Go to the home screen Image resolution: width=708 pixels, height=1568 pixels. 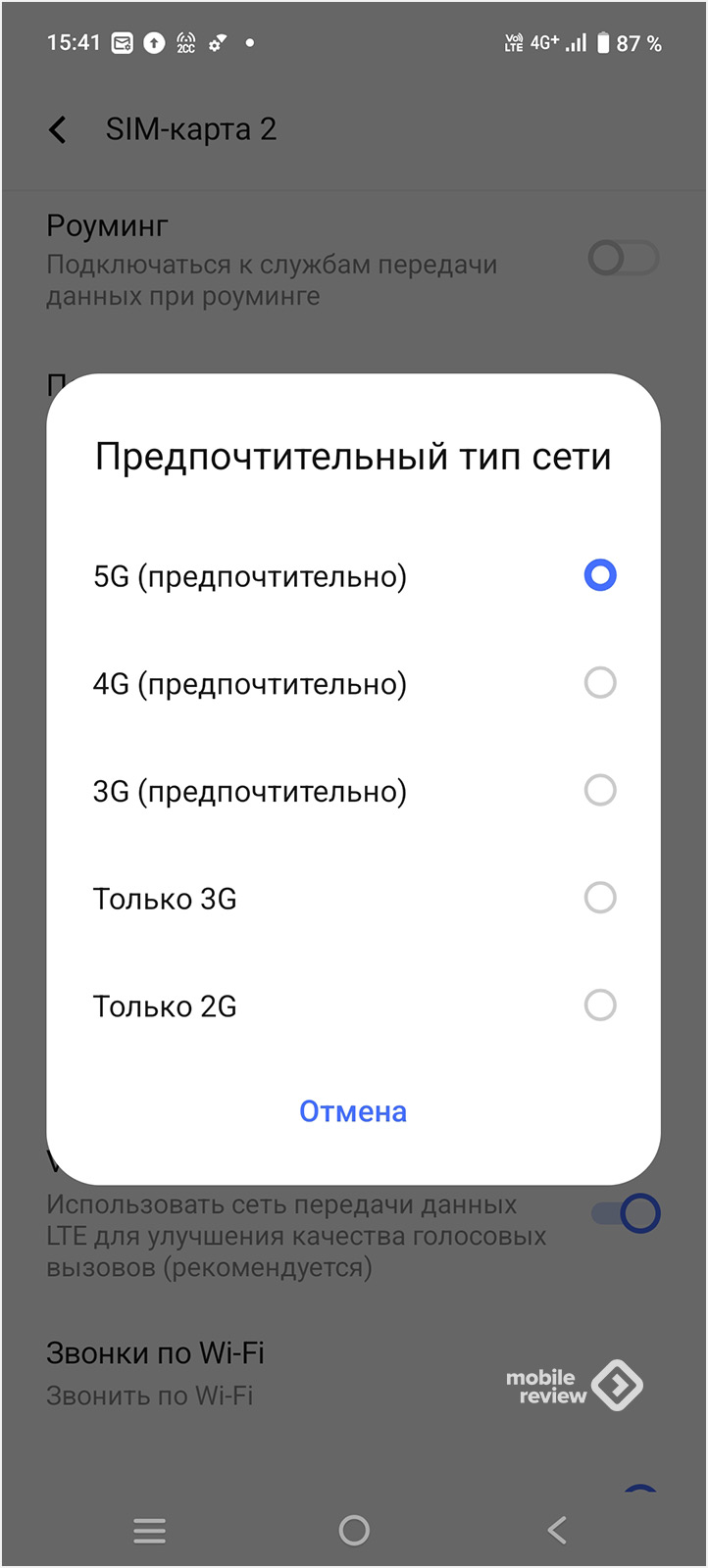pos(354,1530)
